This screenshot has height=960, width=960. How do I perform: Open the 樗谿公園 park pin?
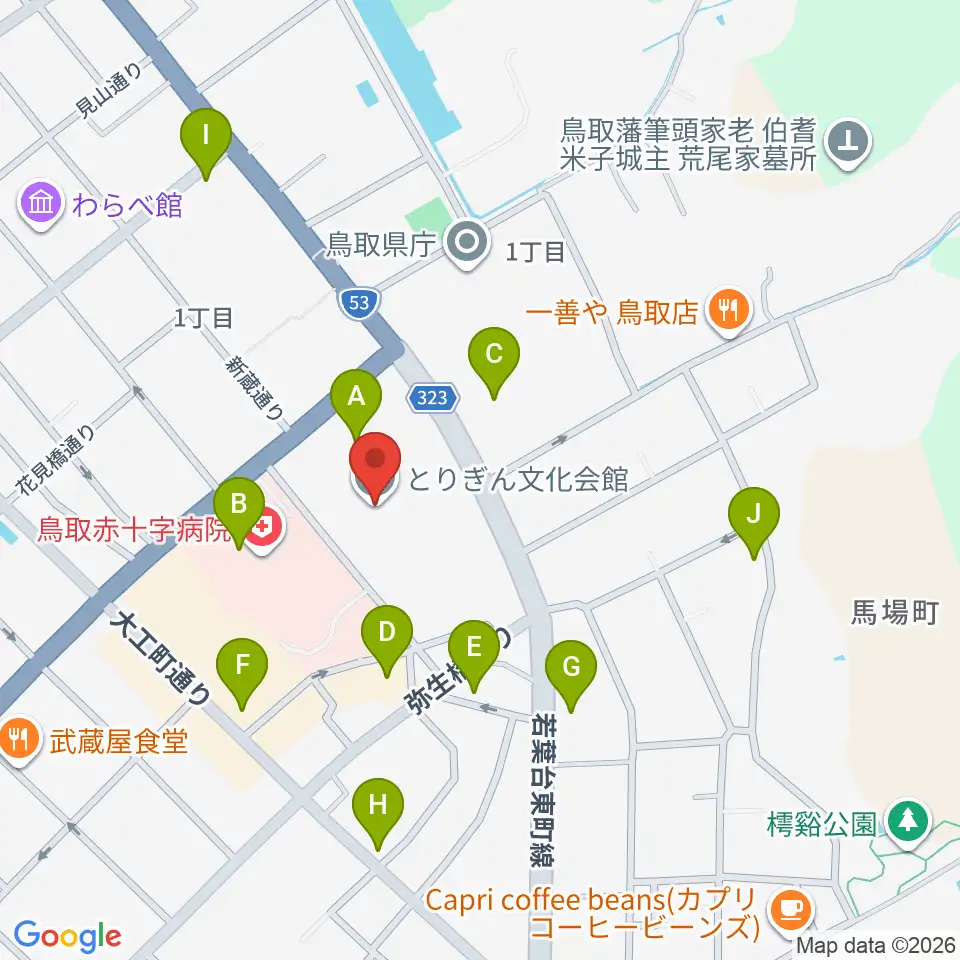tap(909, 823)
